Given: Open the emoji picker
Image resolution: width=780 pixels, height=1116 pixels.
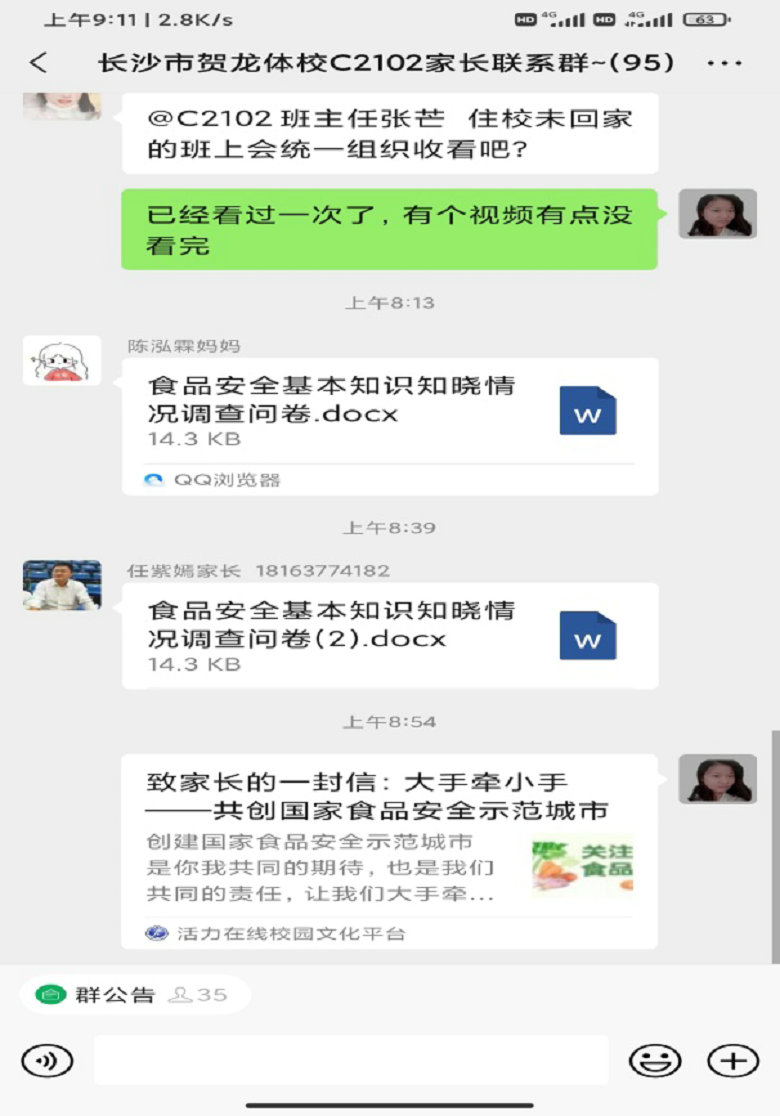Looking at the screenshot, I should 655,1061.
